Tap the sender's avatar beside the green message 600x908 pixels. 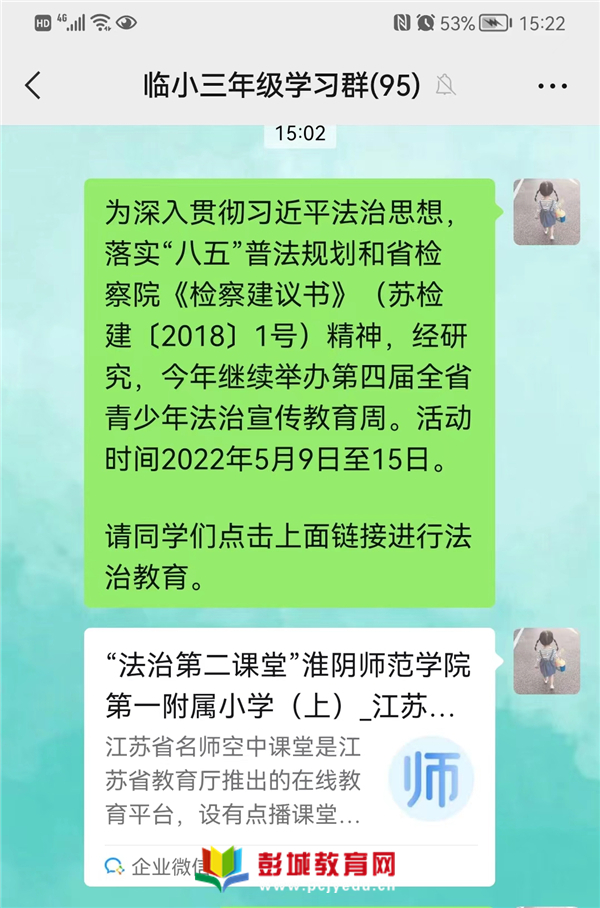[x=546, y=212]
